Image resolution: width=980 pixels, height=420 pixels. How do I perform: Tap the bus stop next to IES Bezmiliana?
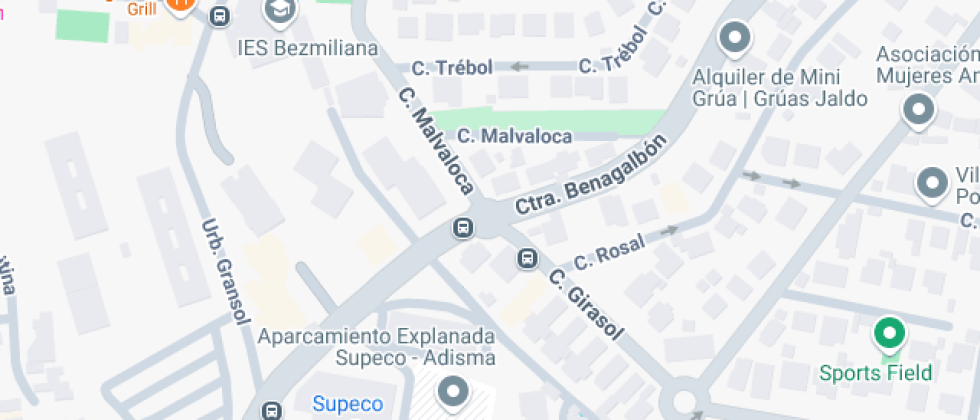[x=219, y=16]
